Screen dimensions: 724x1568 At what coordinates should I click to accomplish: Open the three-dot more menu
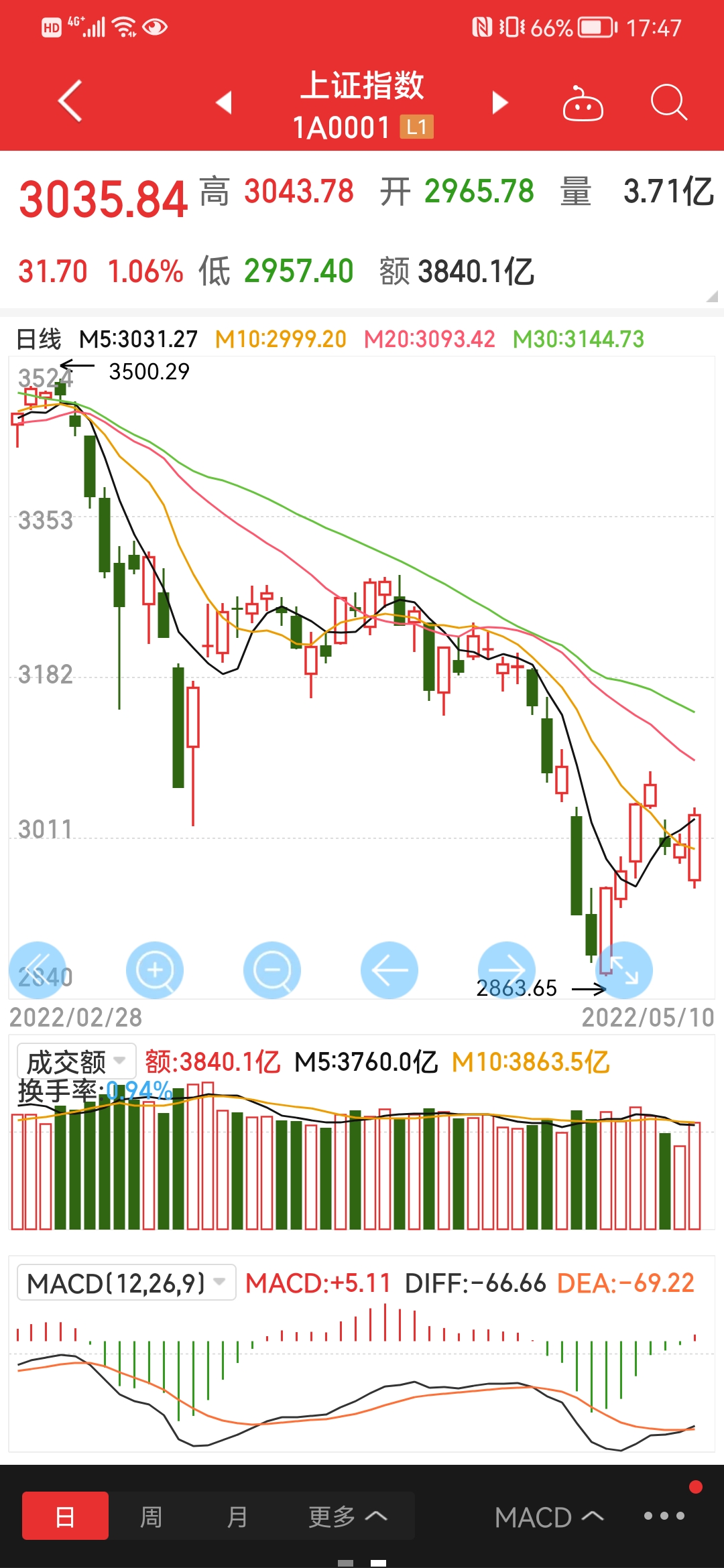point(664,1516)
